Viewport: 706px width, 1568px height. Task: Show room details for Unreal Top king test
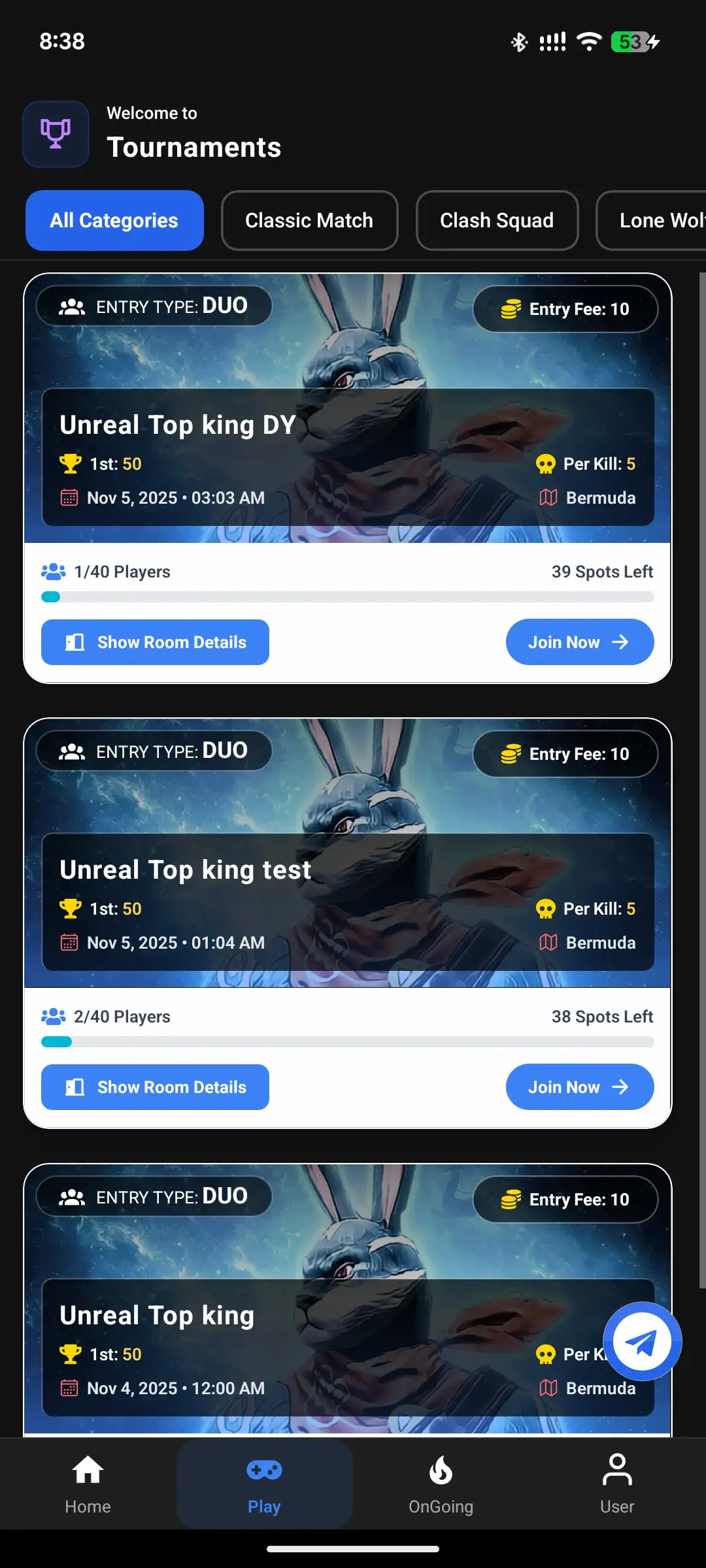point(155,1087)
